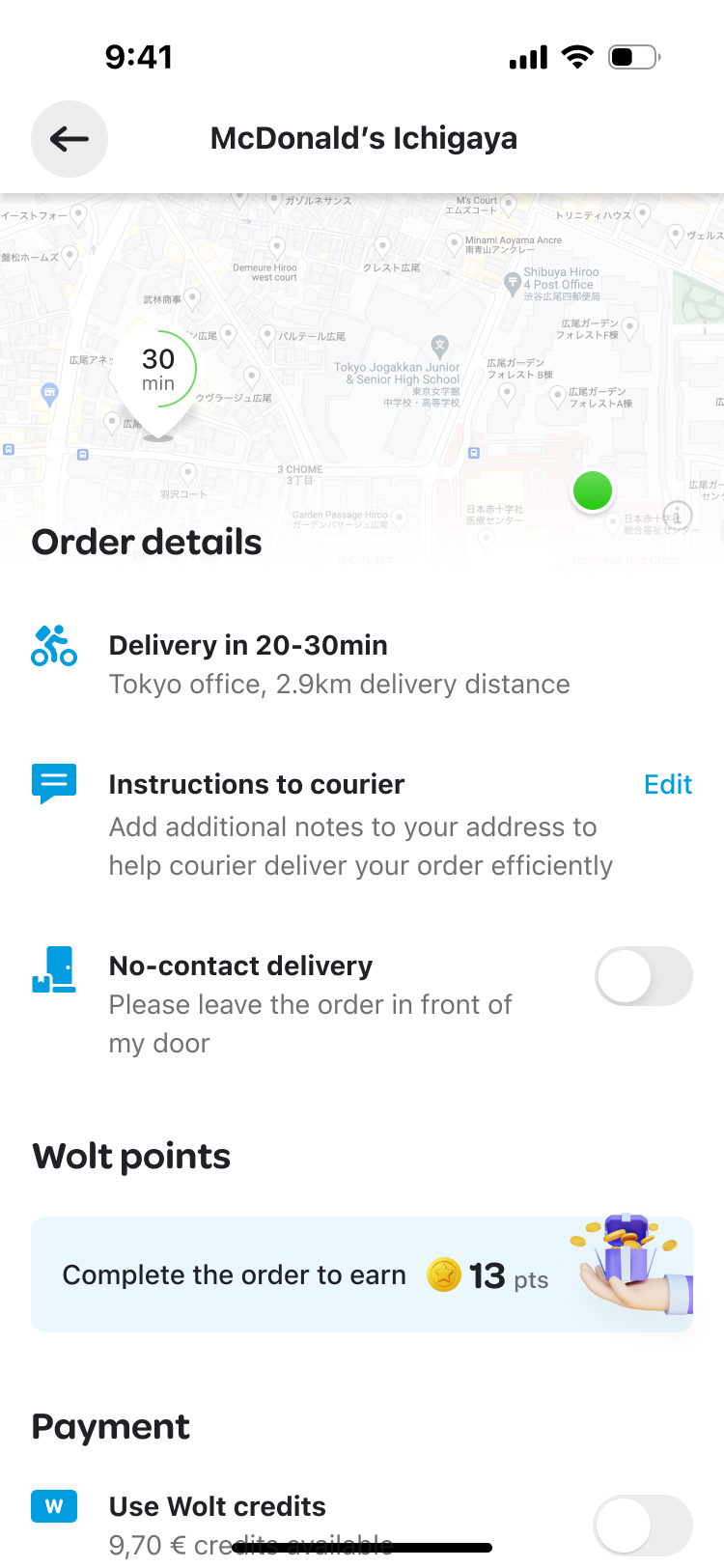Edit the instructions to courier
724x1568 pixels.
pyautogui.click(x=667, y=784)
